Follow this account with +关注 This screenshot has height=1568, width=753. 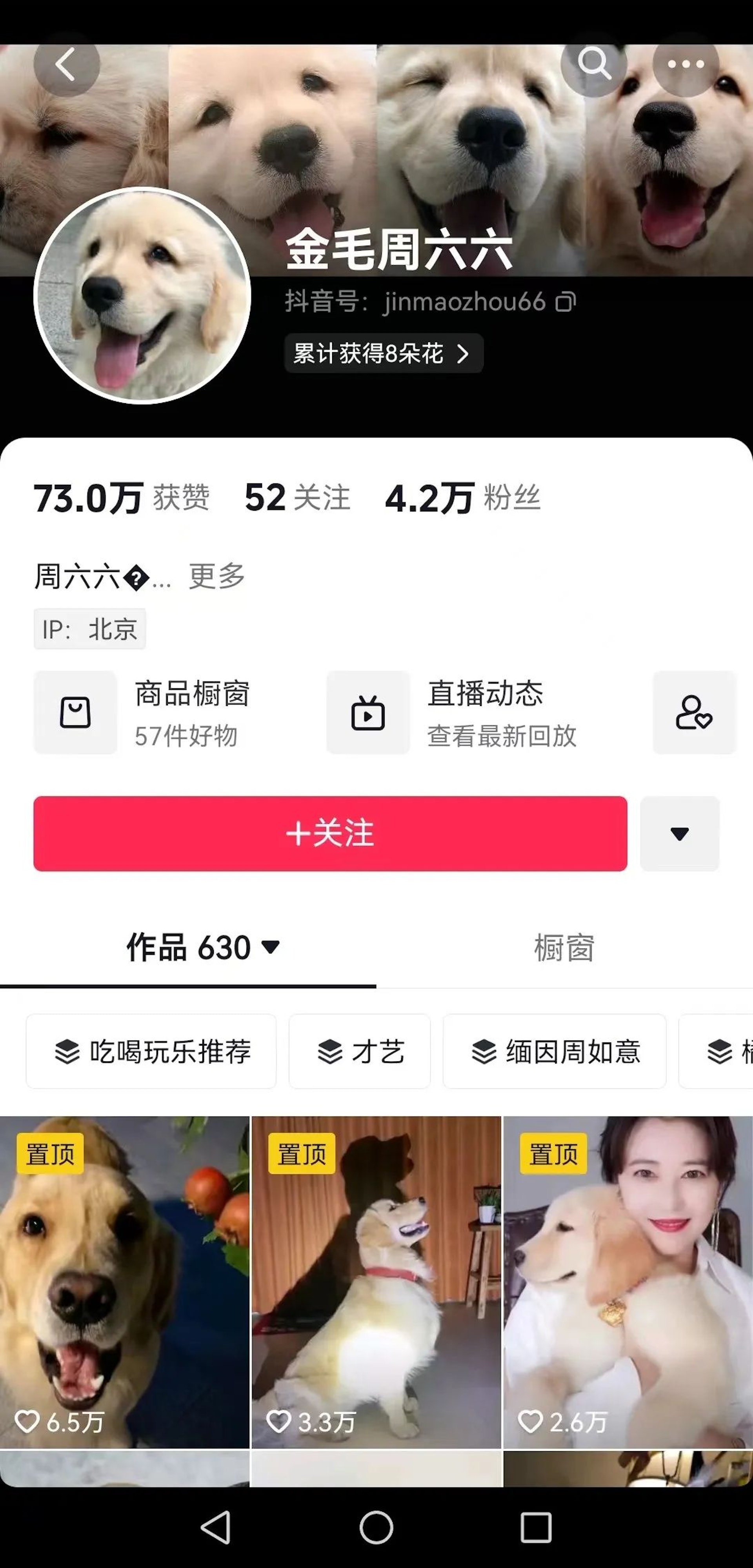coord(330,833)
